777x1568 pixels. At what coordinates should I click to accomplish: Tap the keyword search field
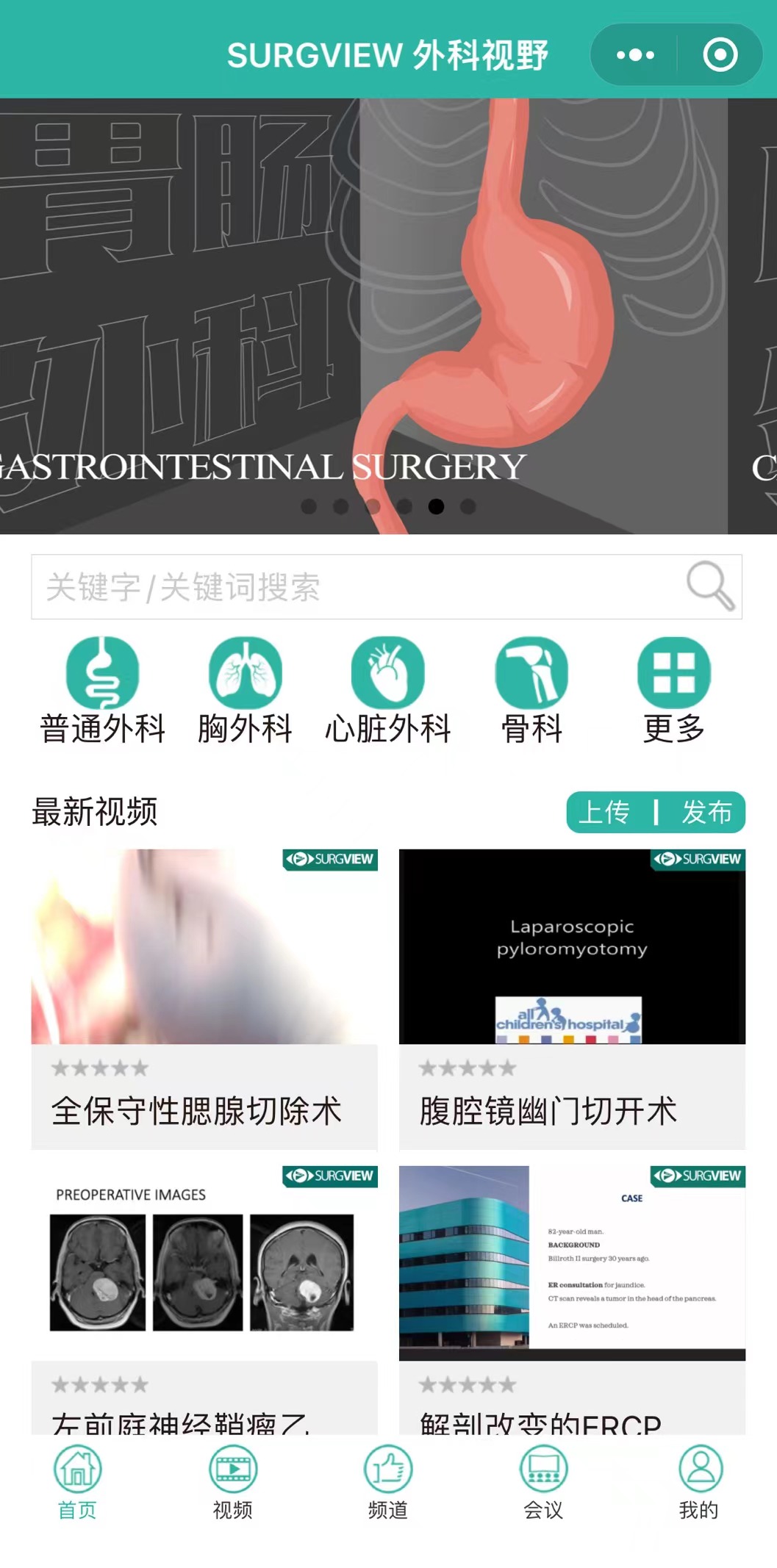(x=353, y=587)
